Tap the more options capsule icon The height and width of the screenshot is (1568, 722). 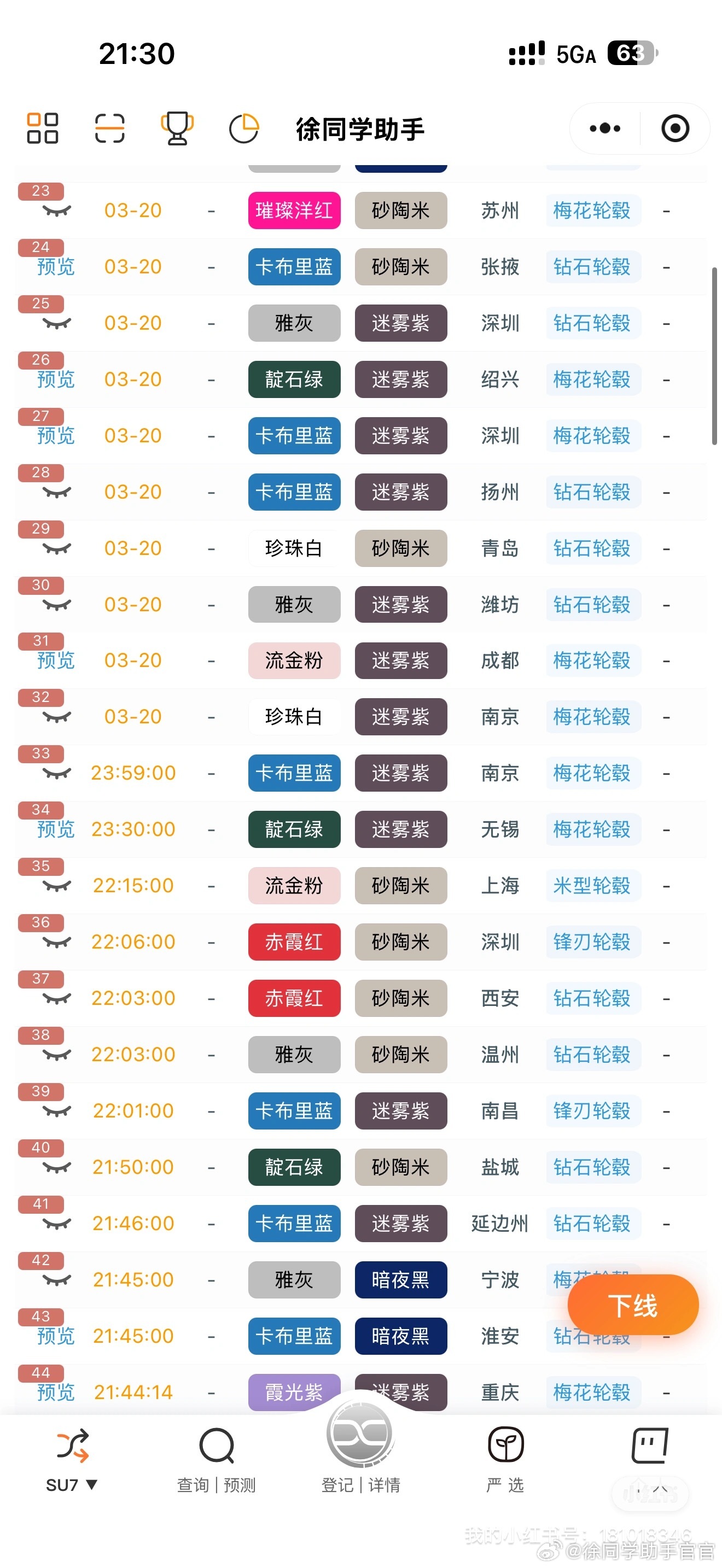coord(603,128)
